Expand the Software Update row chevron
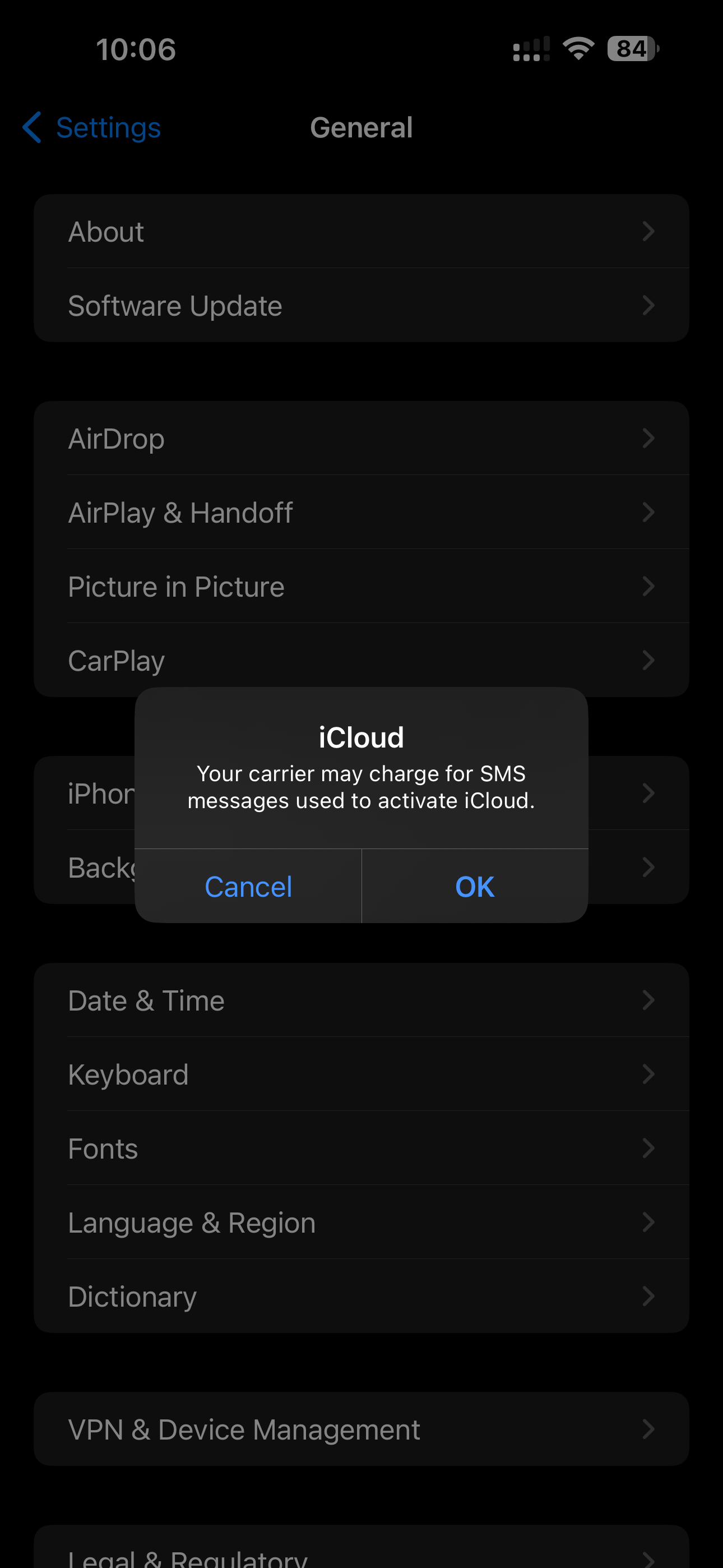Viewport: 723px width, 1568px height. pos(649,305)
